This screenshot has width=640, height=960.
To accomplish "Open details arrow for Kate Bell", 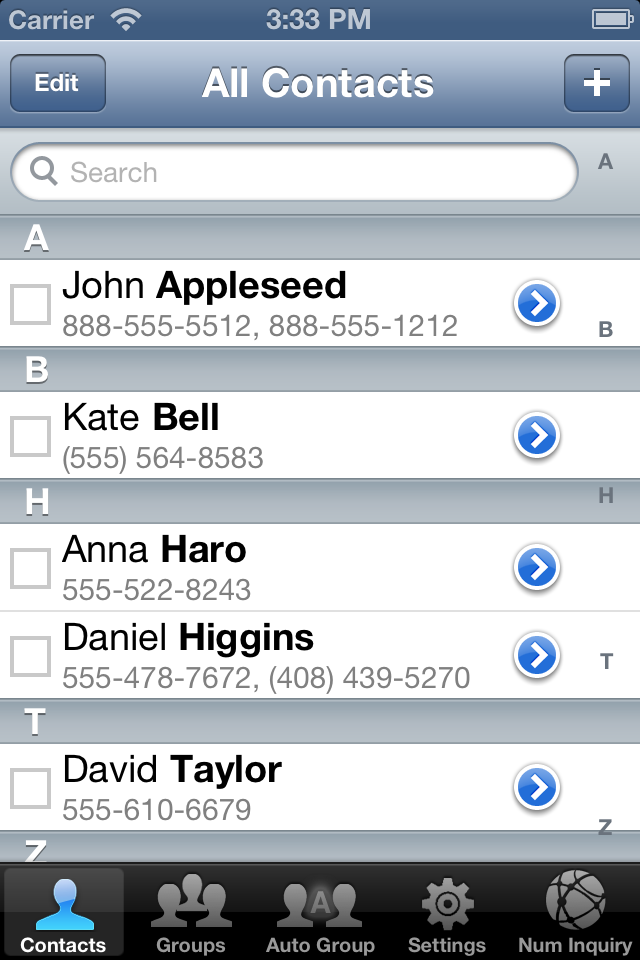I will (x=537, y=435).
